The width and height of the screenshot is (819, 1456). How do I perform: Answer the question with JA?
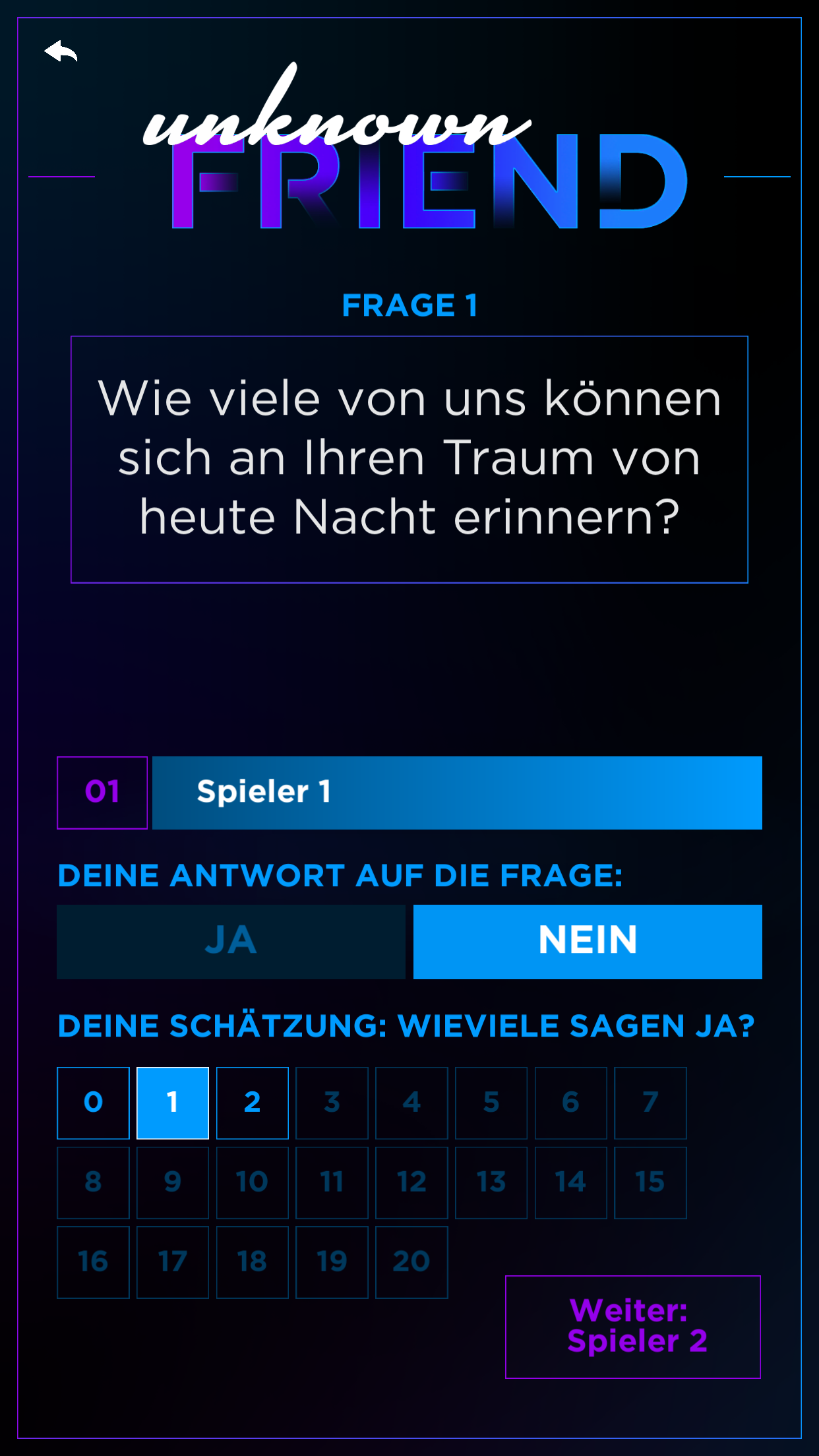pyautogui.click(x=231, y=942)
